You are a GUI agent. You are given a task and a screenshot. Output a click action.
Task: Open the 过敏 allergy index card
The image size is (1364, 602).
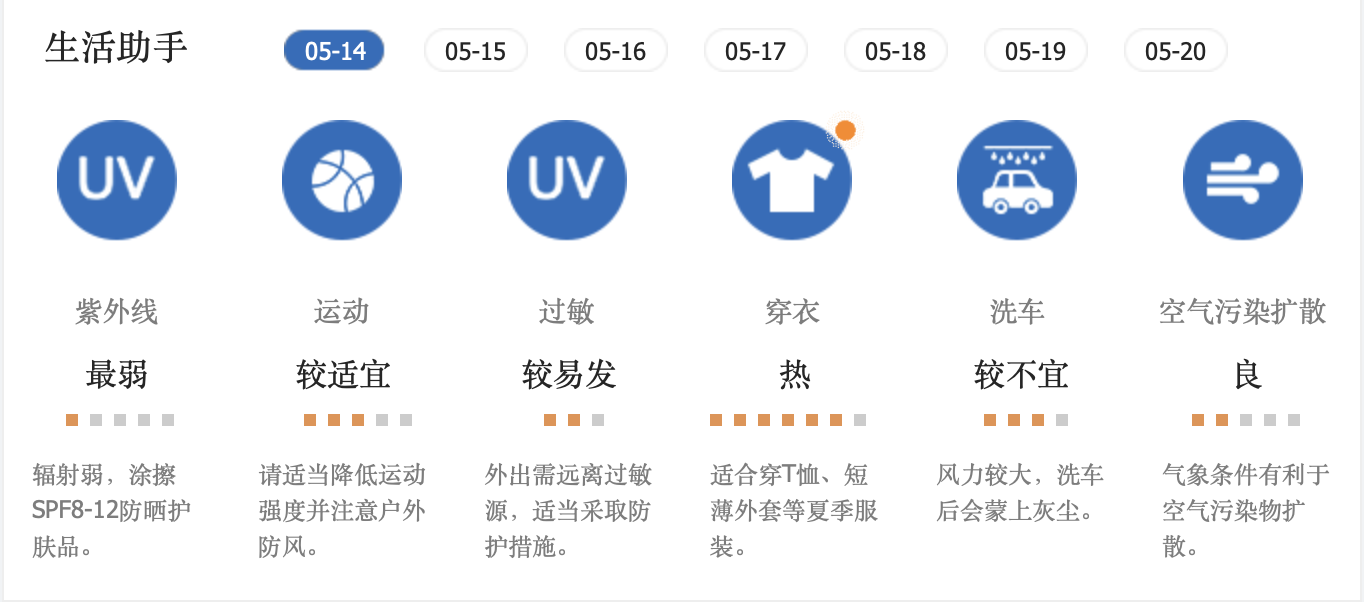pyautogui.click(x=567, y=181)
